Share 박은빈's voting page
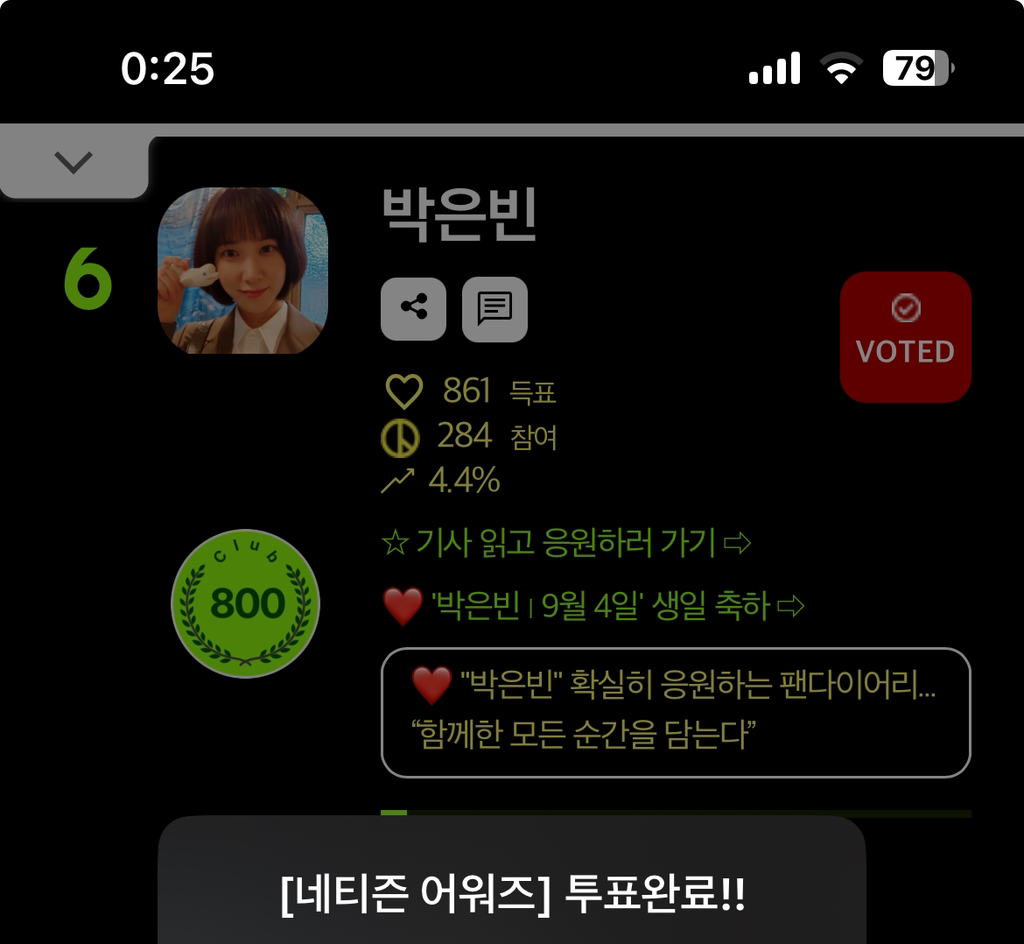The height and width of the screenshot is (944, 1024). 413,309
